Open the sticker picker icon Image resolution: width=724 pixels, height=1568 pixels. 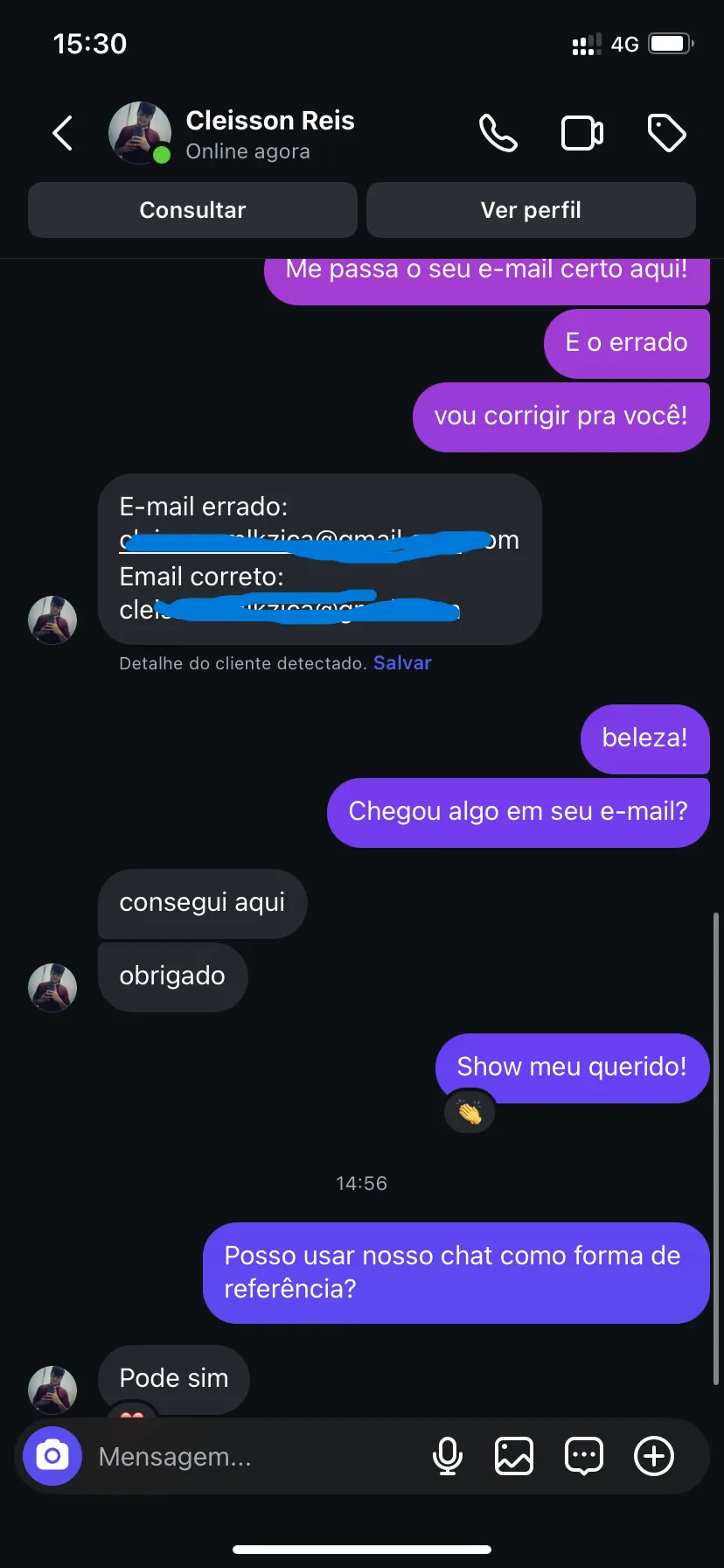click(x=583, y=1455)
